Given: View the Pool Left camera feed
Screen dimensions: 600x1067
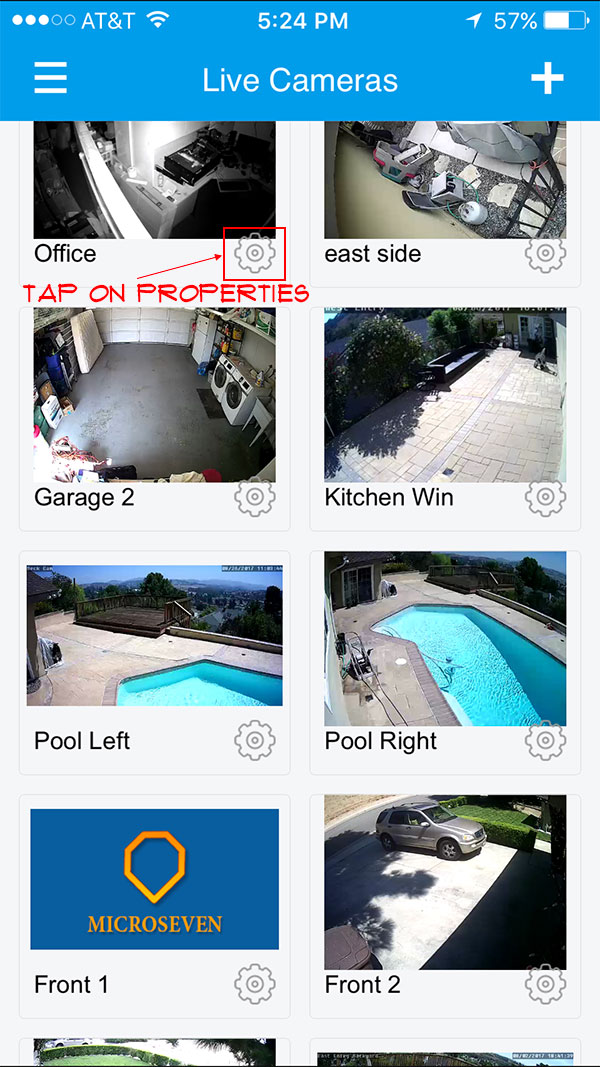Looking at the screenshot, I should point(154,636).
